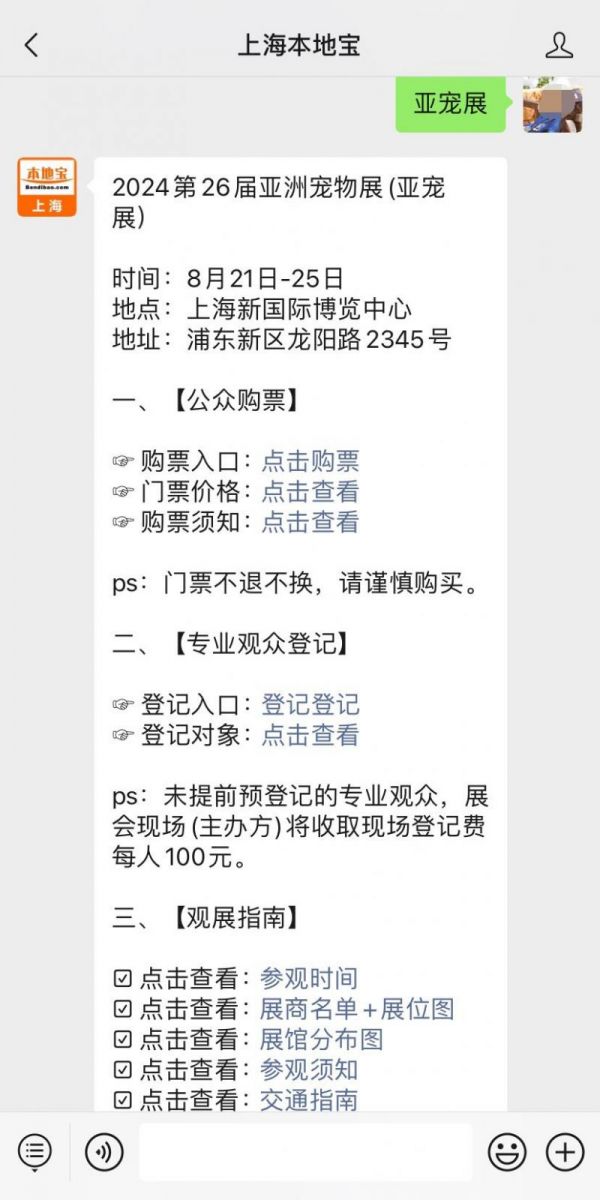This screenshot has height=1200, width=600.
Task: Tap 上海本地宝 account avatar
Action: [x=47, y=187]
